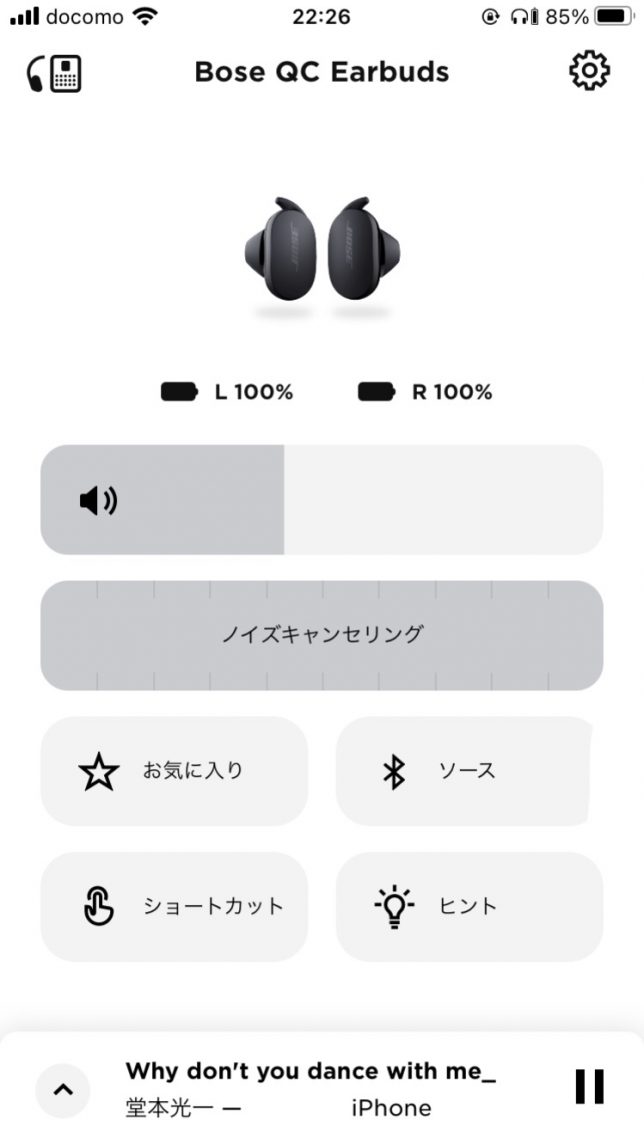Viewport: 644px width, 1144px height.
Task: Tap the volume slider bar
Action: click(x=321, y=499)
